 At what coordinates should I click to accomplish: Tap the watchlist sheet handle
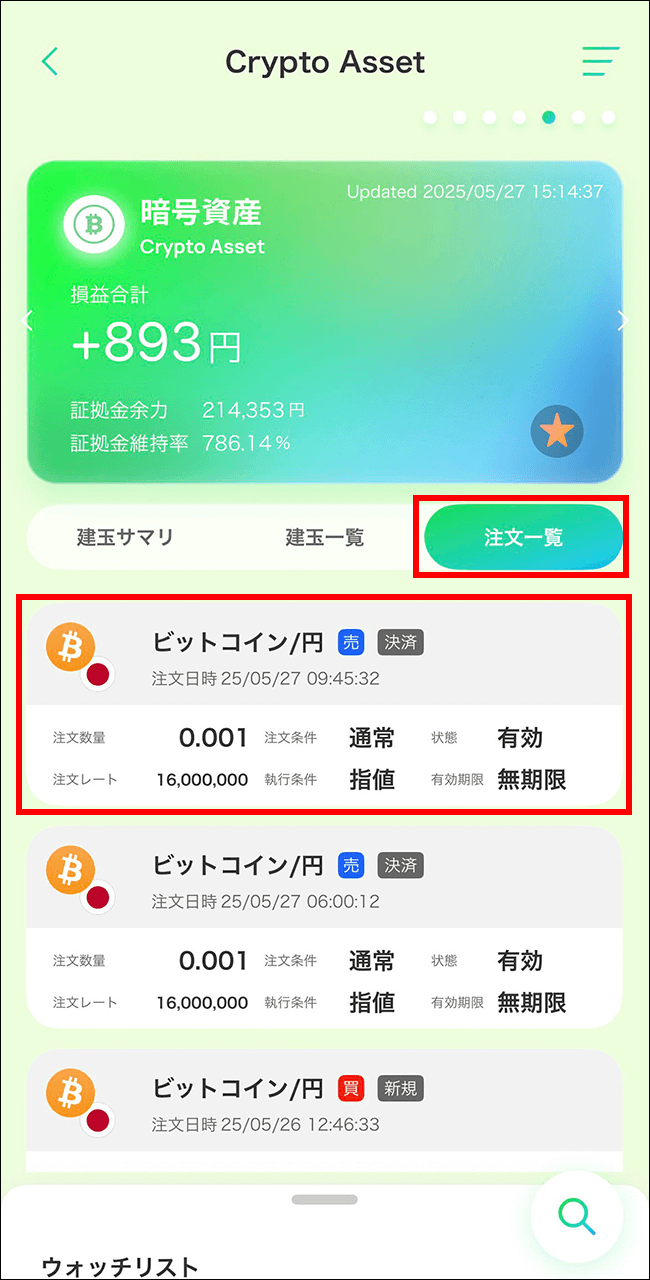point(324,1199)
